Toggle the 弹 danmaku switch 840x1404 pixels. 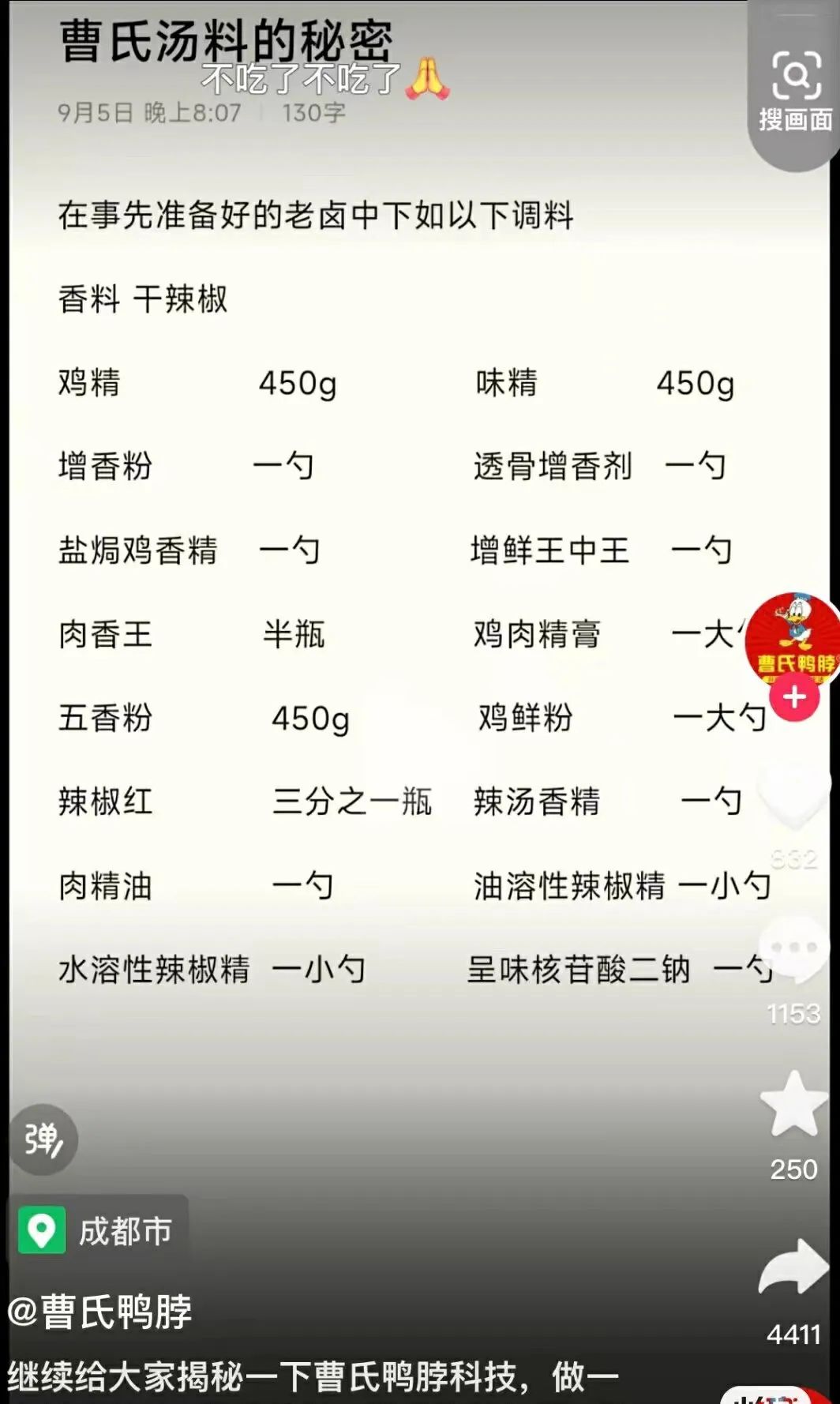45,1139
